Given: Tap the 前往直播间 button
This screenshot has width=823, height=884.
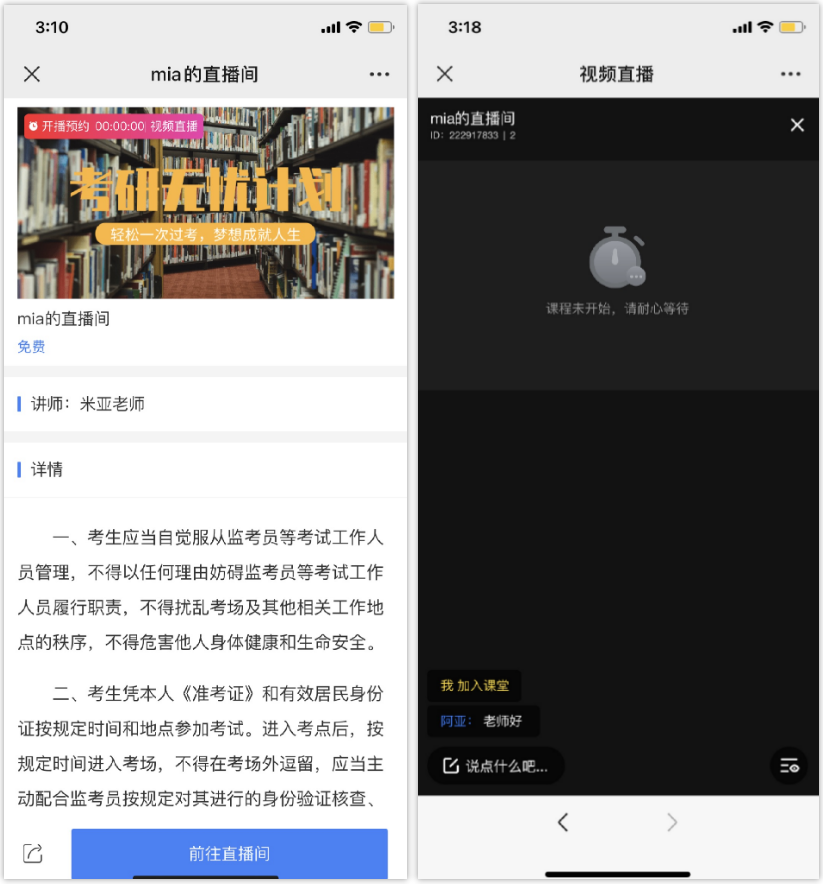Looking at the screenshot, I should pos(229,853).
